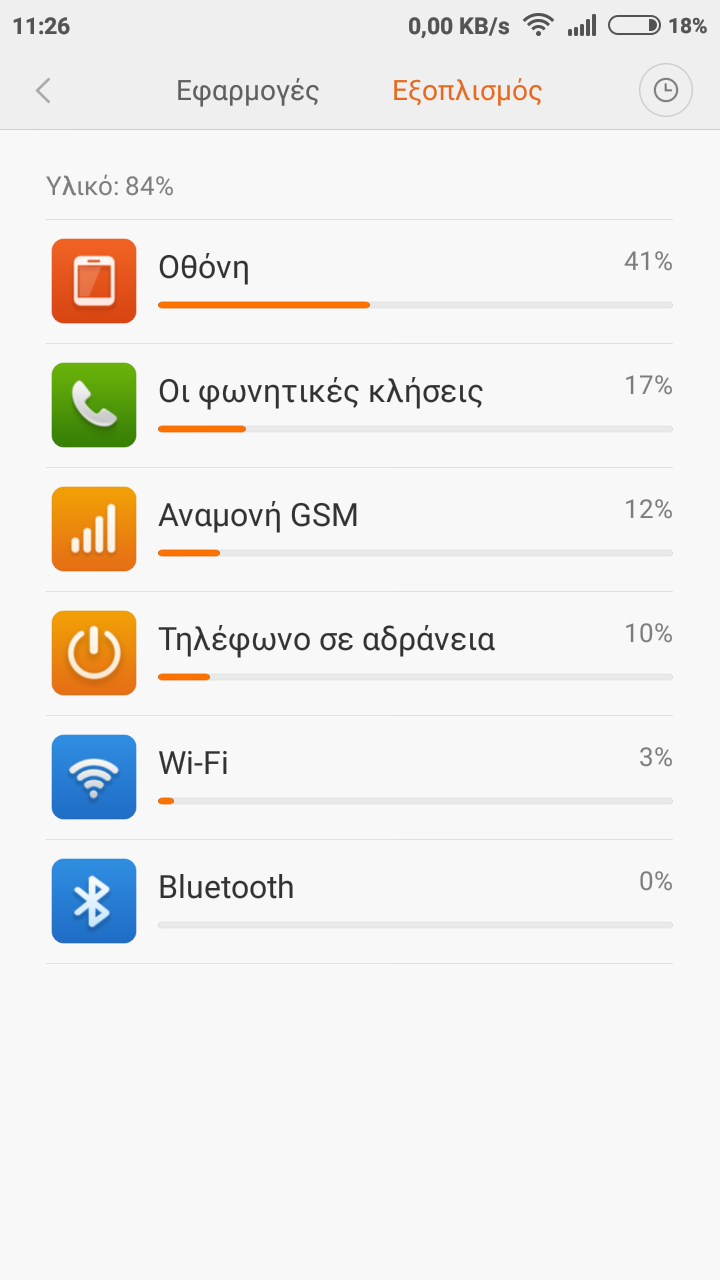This screenshot has height=1280, width=720.
Task: Open Οι φωνητικές κλήσεις usage details
Action: (x=360, y=405)
